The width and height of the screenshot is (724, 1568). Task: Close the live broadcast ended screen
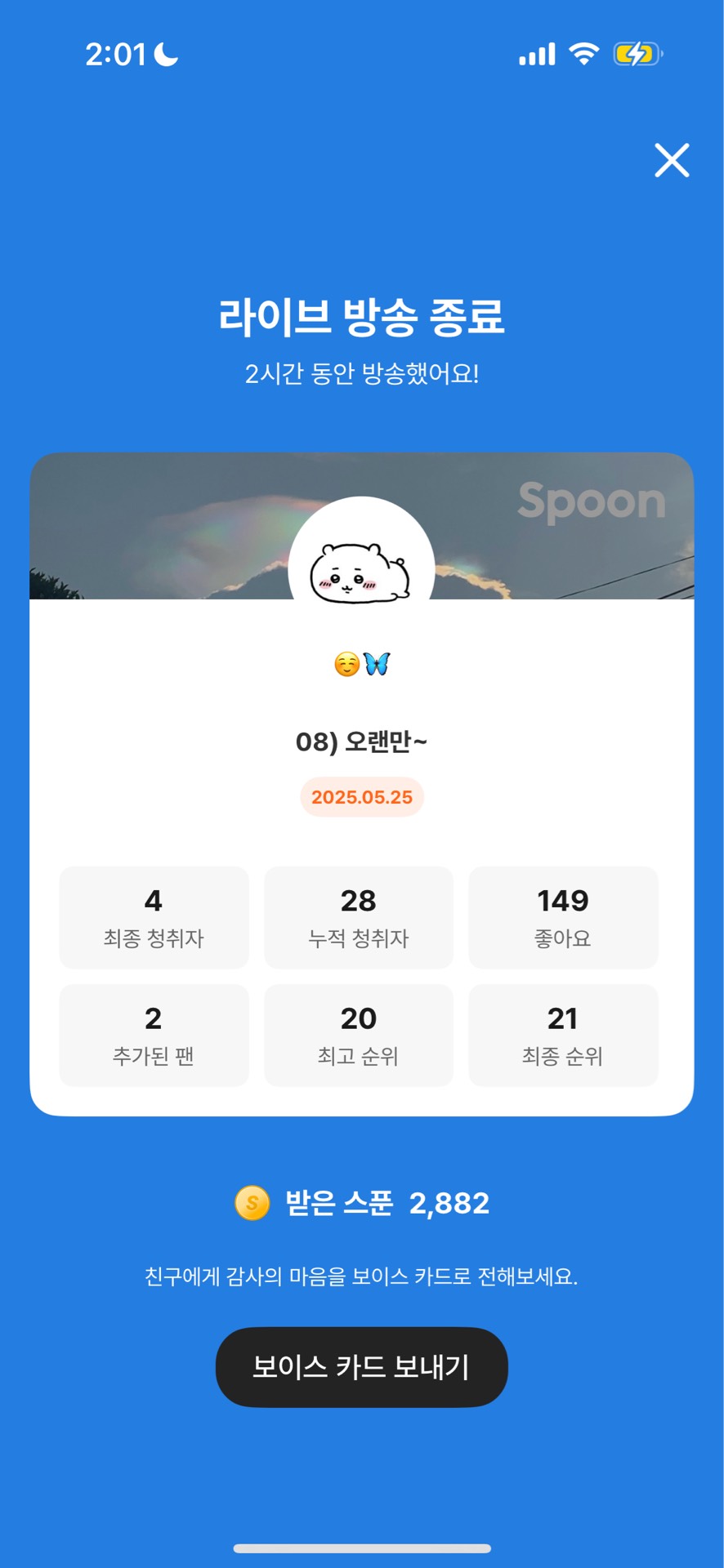coord(672,160)
